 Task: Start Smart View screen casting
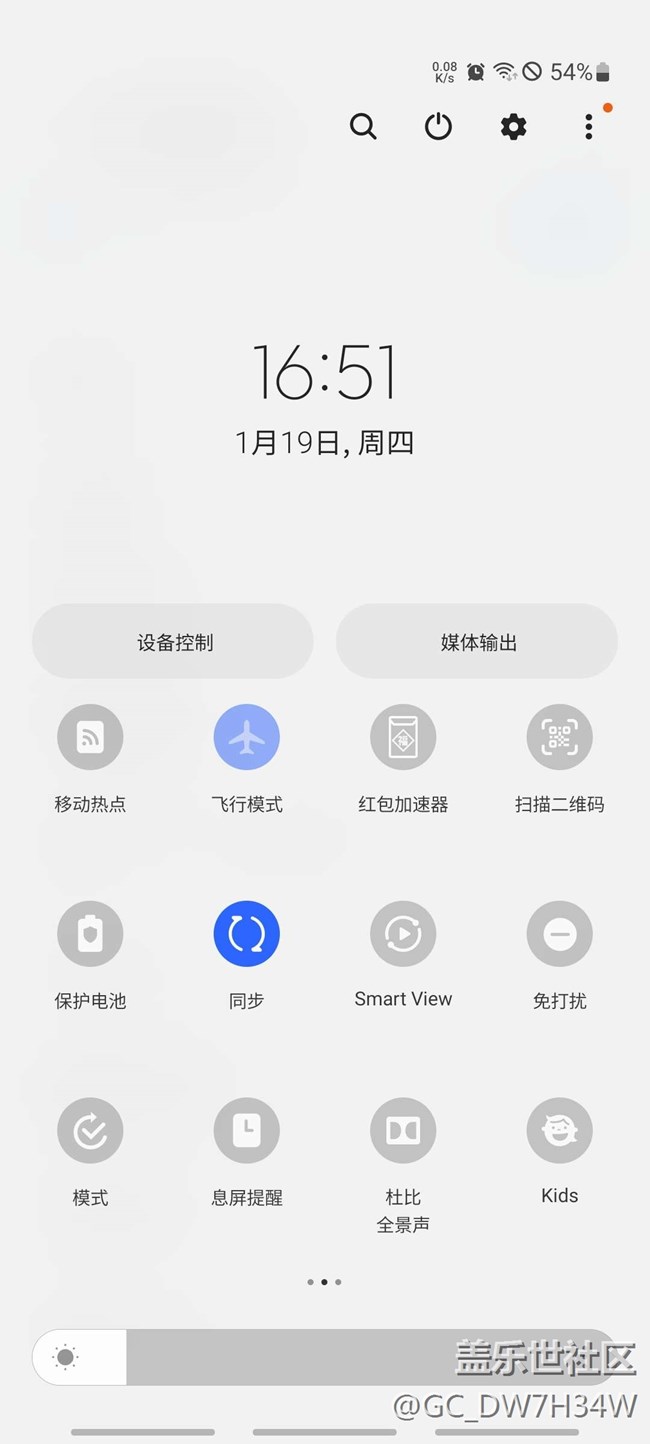403,933
